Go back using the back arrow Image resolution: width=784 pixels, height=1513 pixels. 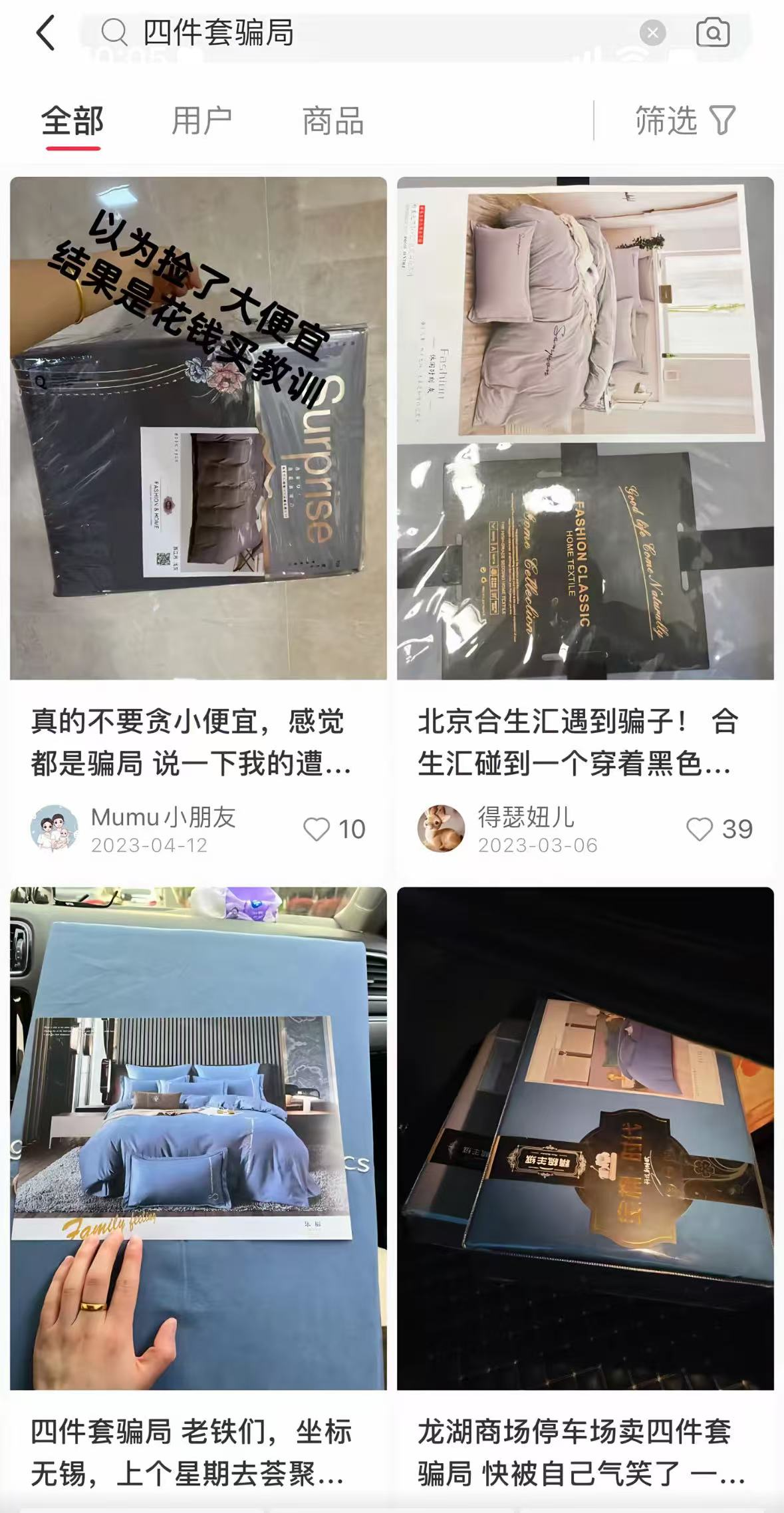click(x=45, y=33)
